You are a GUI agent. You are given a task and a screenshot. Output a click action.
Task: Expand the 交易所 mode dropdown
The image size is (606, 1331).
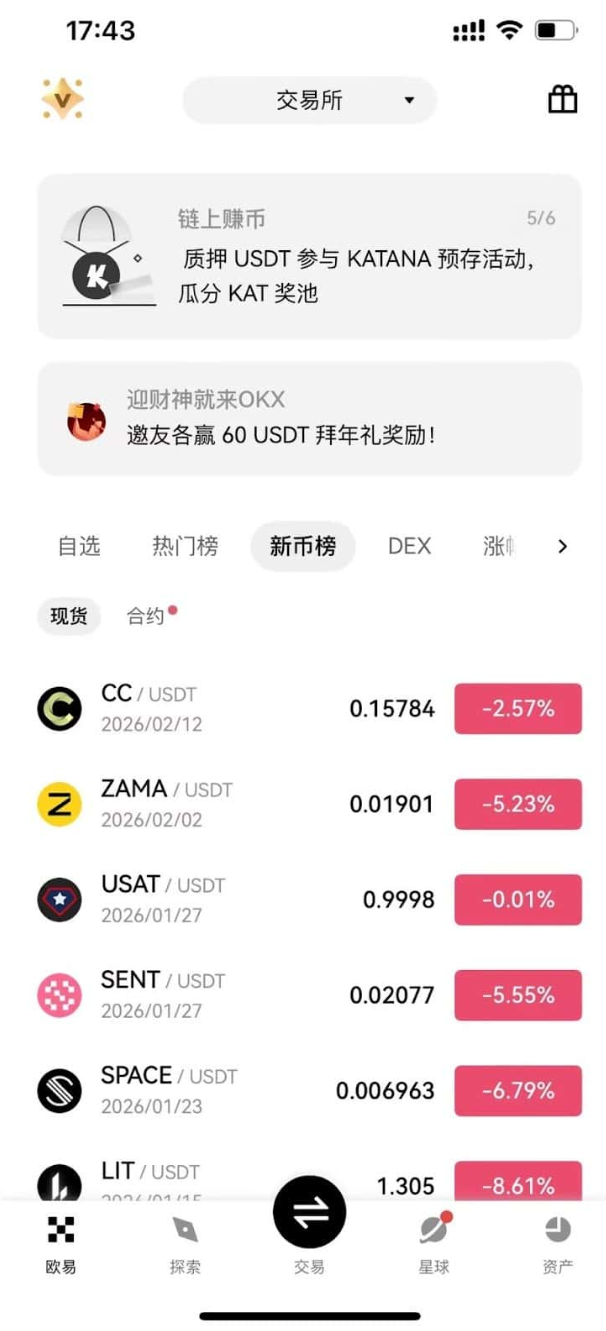coord(310,100)
